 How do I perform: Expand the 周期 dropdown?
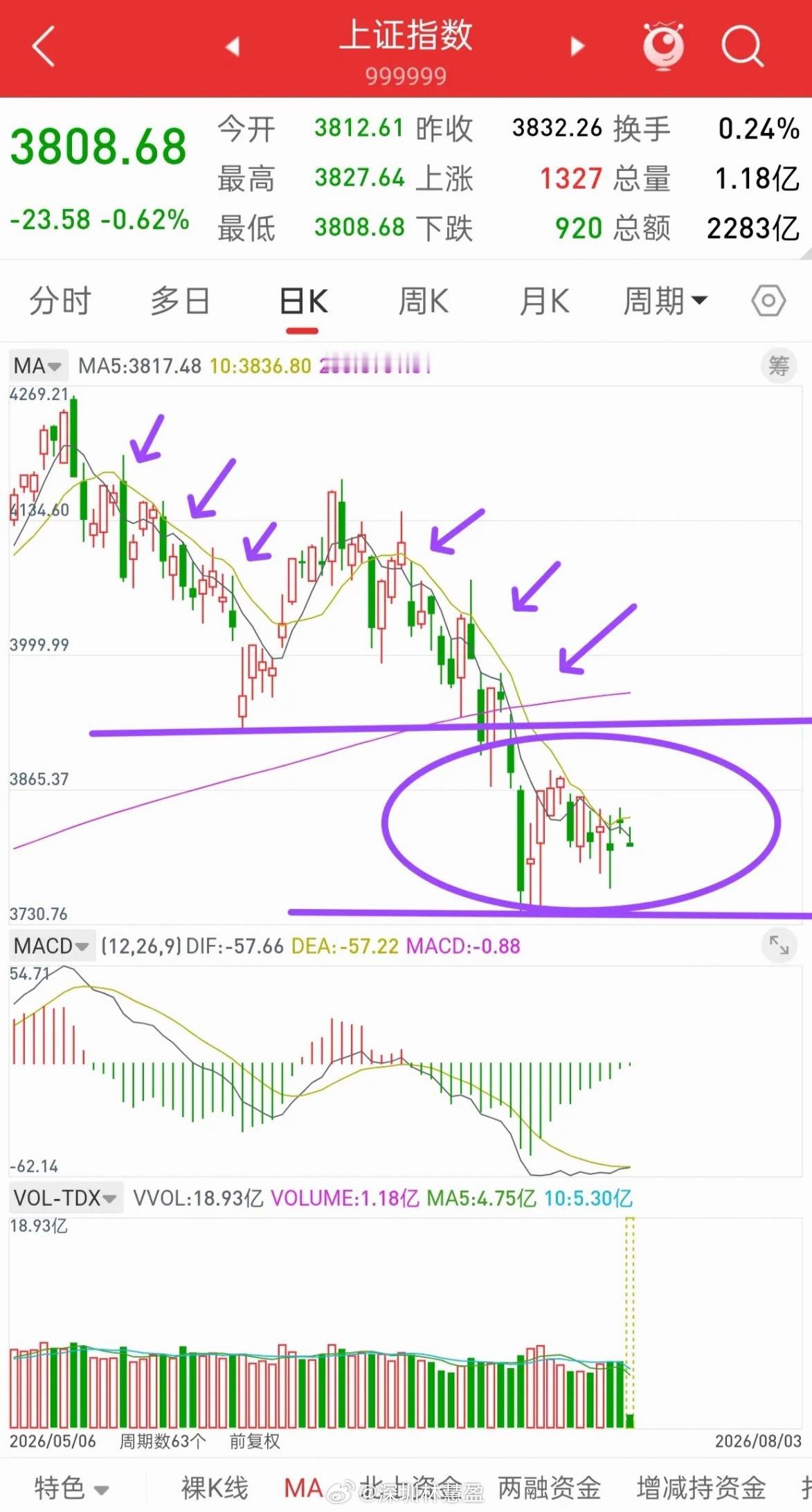pos(665,302)
